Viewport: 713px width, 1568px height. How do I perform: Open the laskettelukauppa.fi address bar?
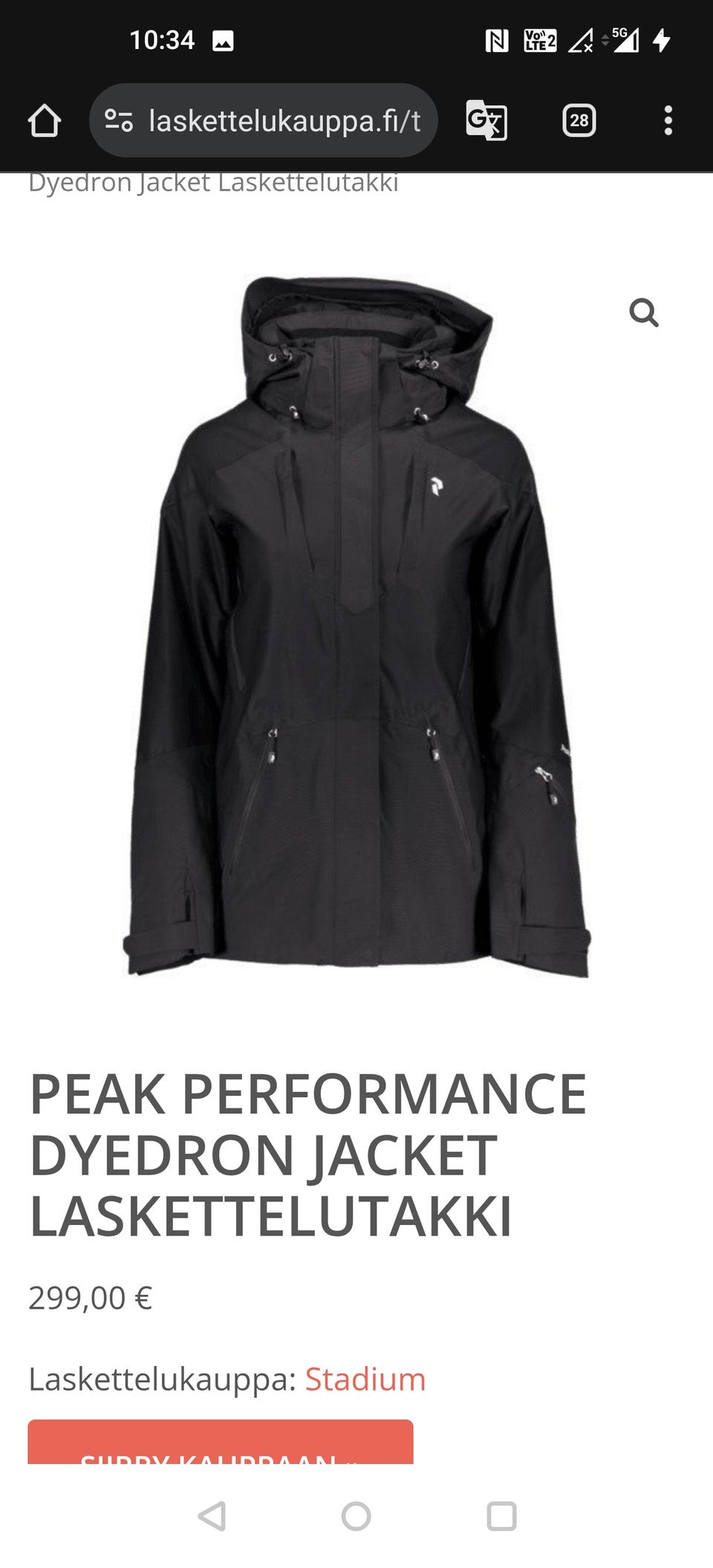tap(263, 120)
